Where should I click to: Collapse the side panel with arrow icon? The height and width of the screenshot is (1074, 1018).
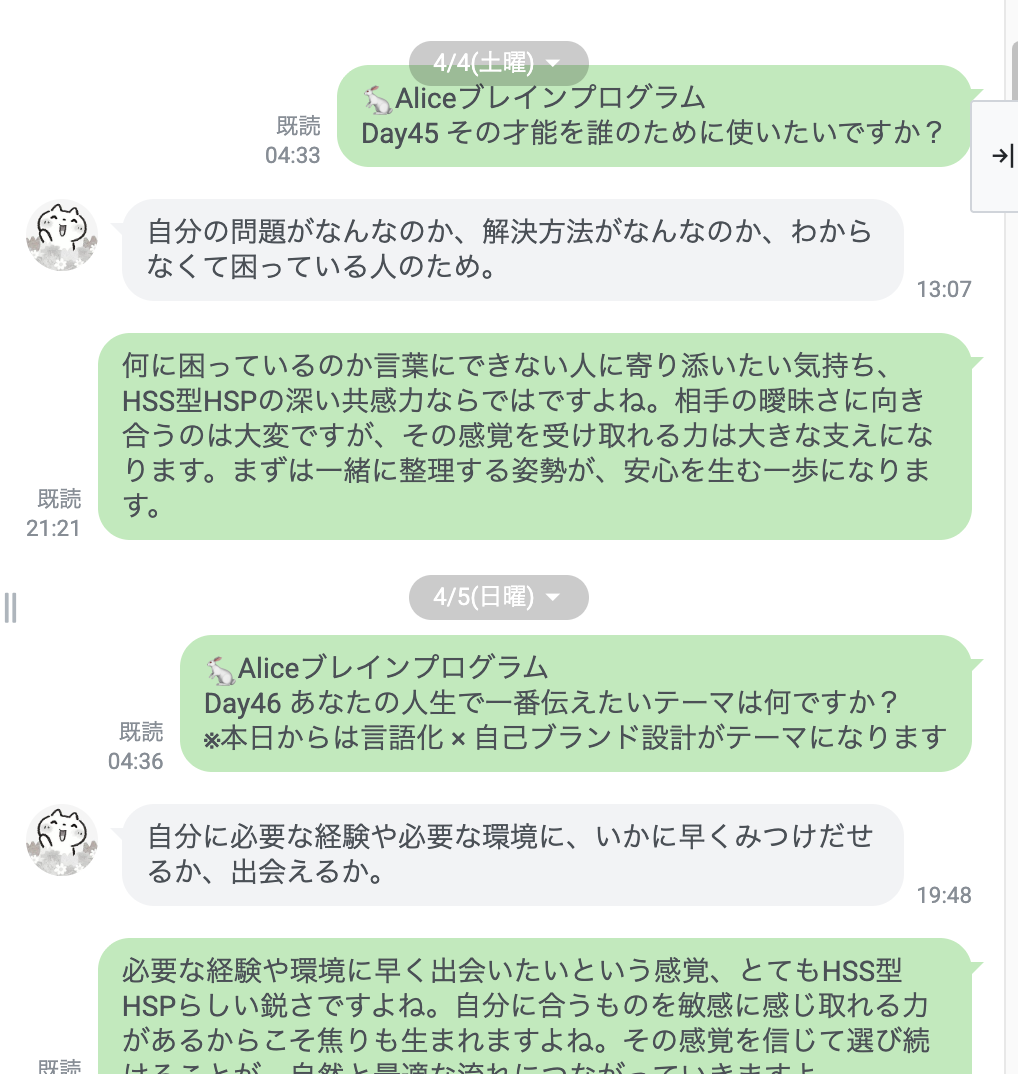click(x=1001, y=156)
